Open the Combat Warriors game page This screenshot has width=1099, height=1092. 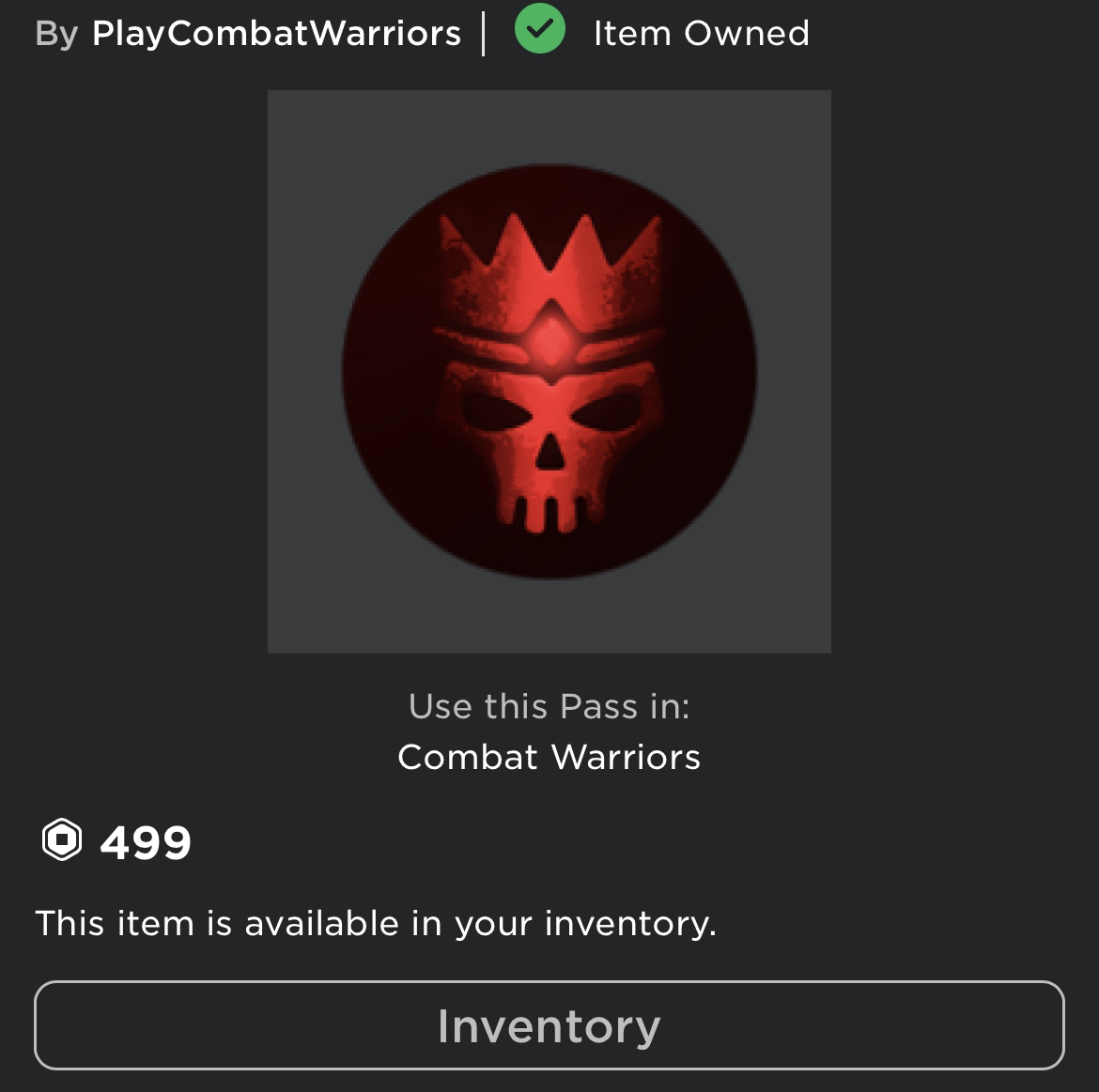[x=549, y=757]
